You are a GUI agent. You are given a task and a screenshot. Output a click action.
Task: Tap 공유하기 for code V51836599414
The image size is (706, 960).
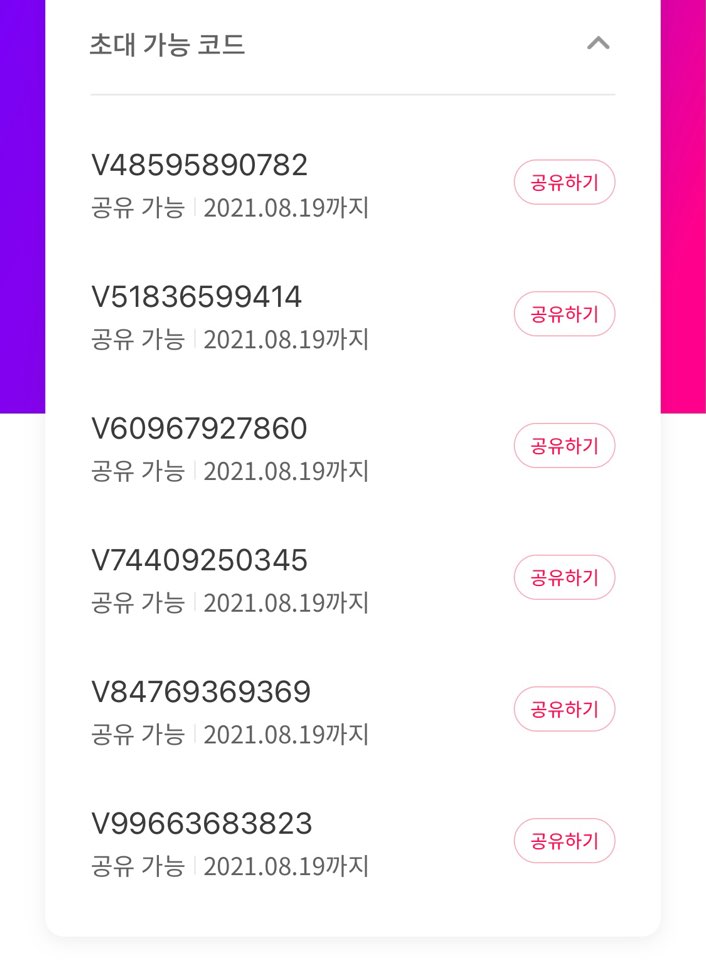click(564, 314)
